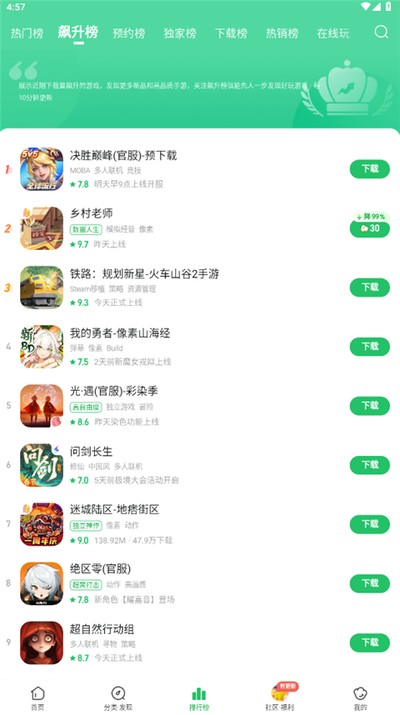Open the 社区·福利 tab

pos(280,698)
